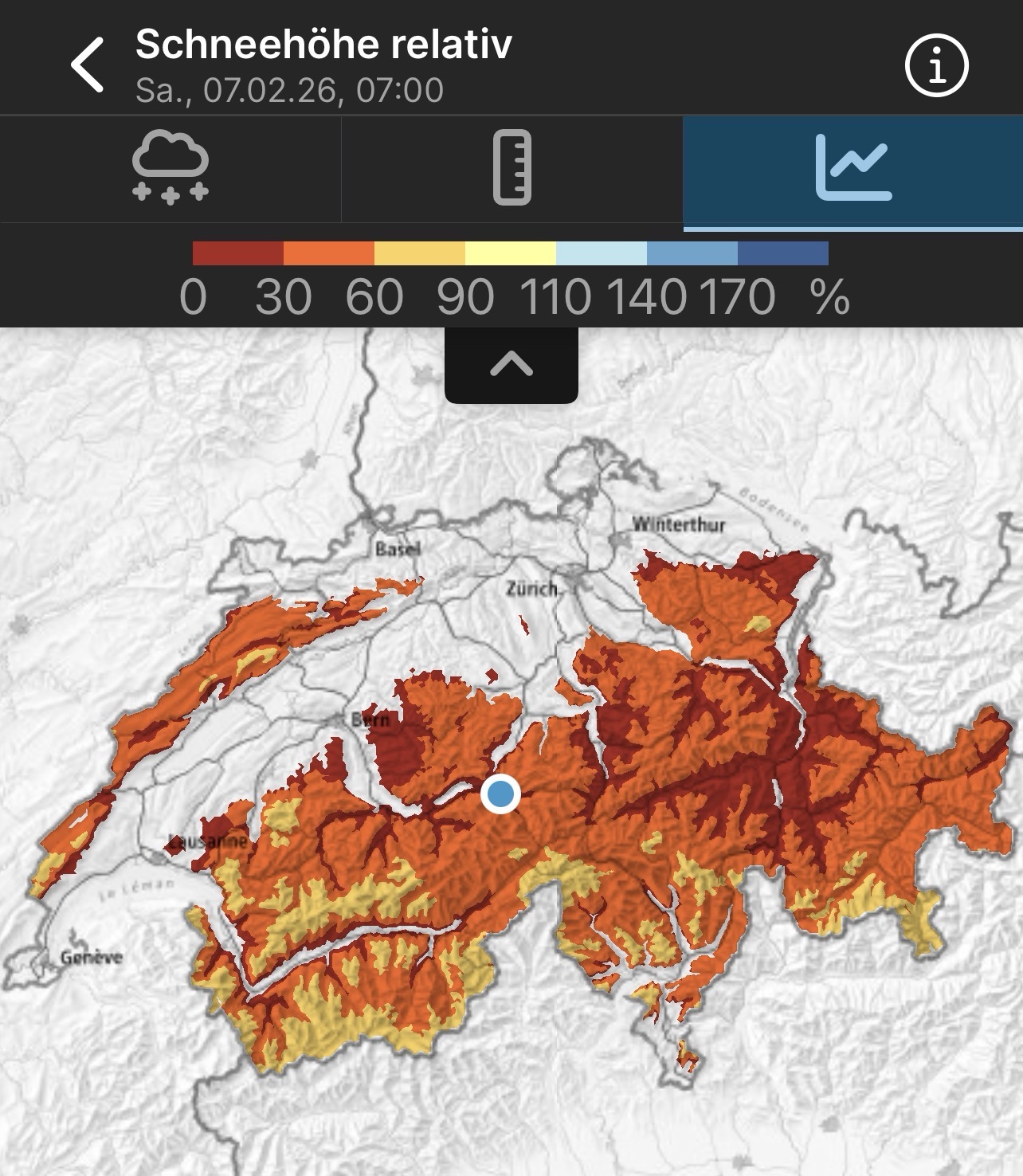1023x1176 pixels.
Task: Collapse the legend with the chevron
Action: [x=511, y=365]
